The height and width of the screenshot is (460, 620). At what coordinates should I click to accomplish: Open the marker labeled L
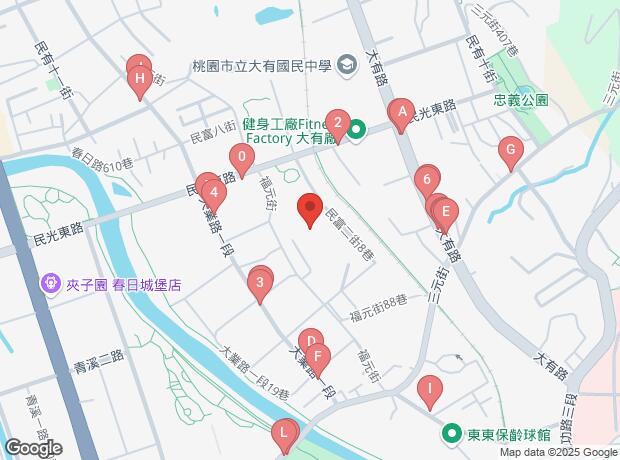point(285,434)
